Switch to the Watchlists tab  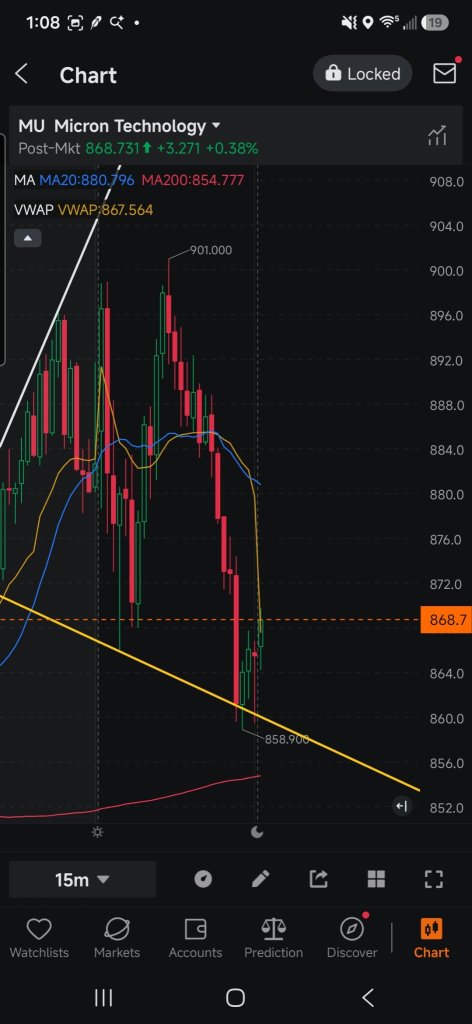click(x=39, y=938)
